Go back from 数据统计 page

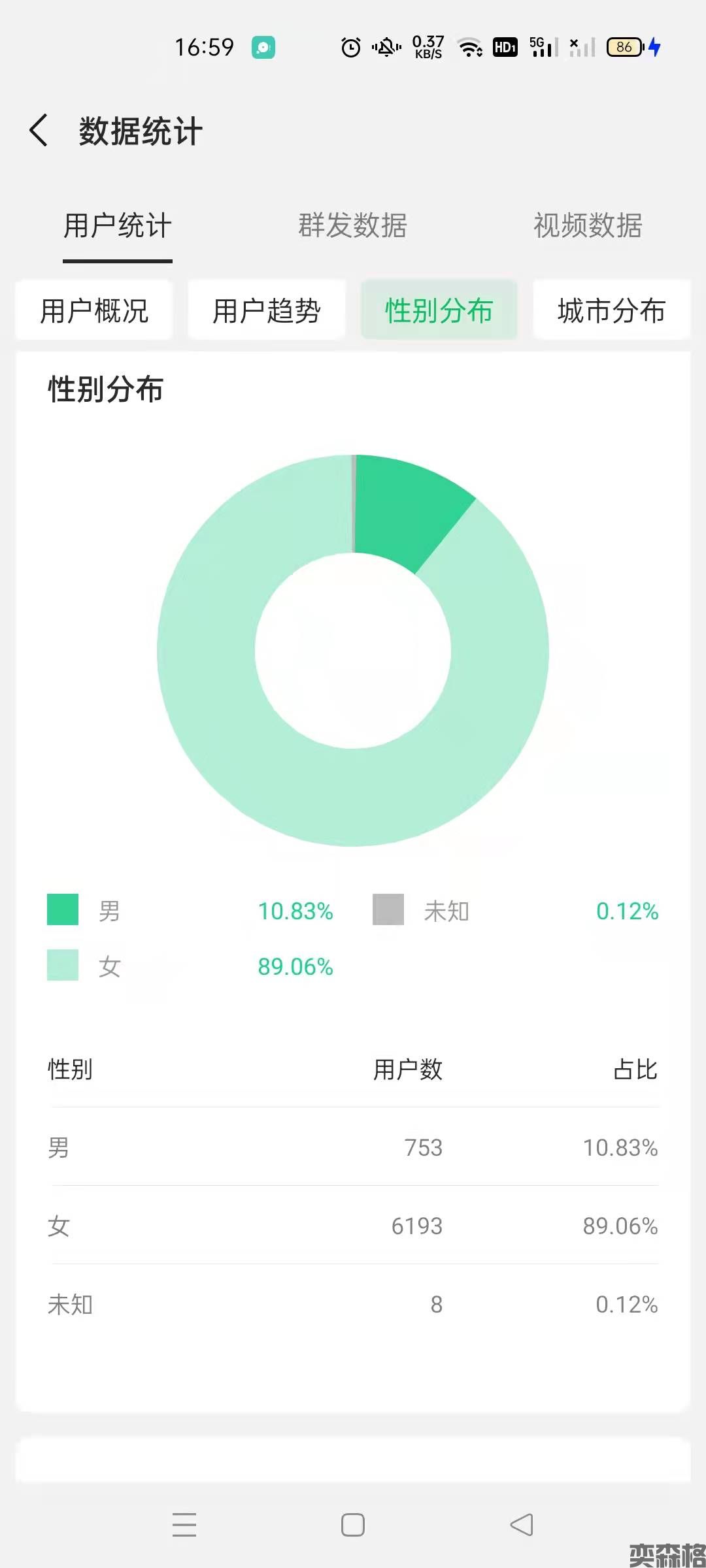pyautogui.click(x=39, y=130)
